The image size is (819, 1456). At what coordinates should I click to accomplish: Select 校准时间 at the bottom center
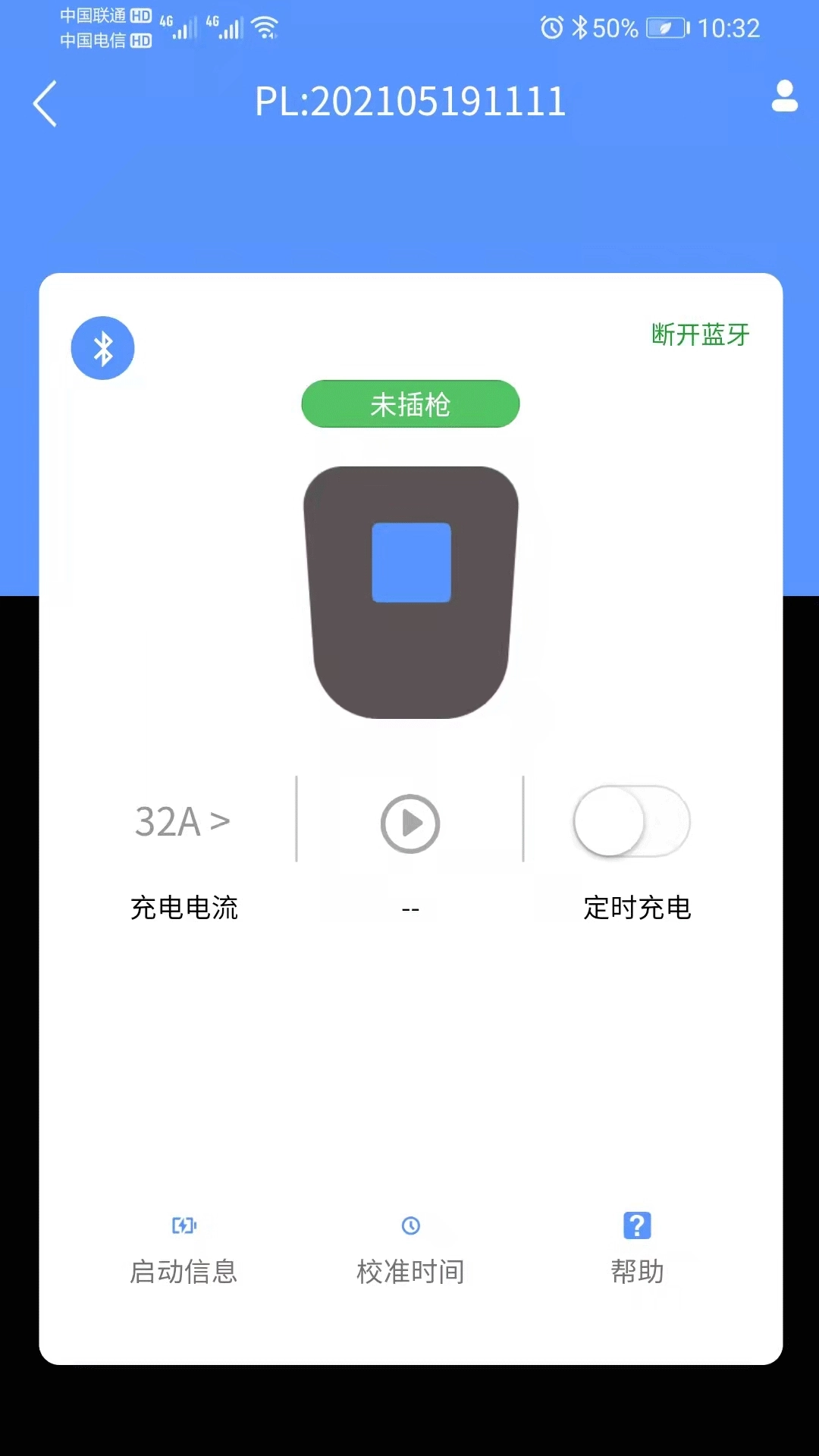(x=409, y=1272)
